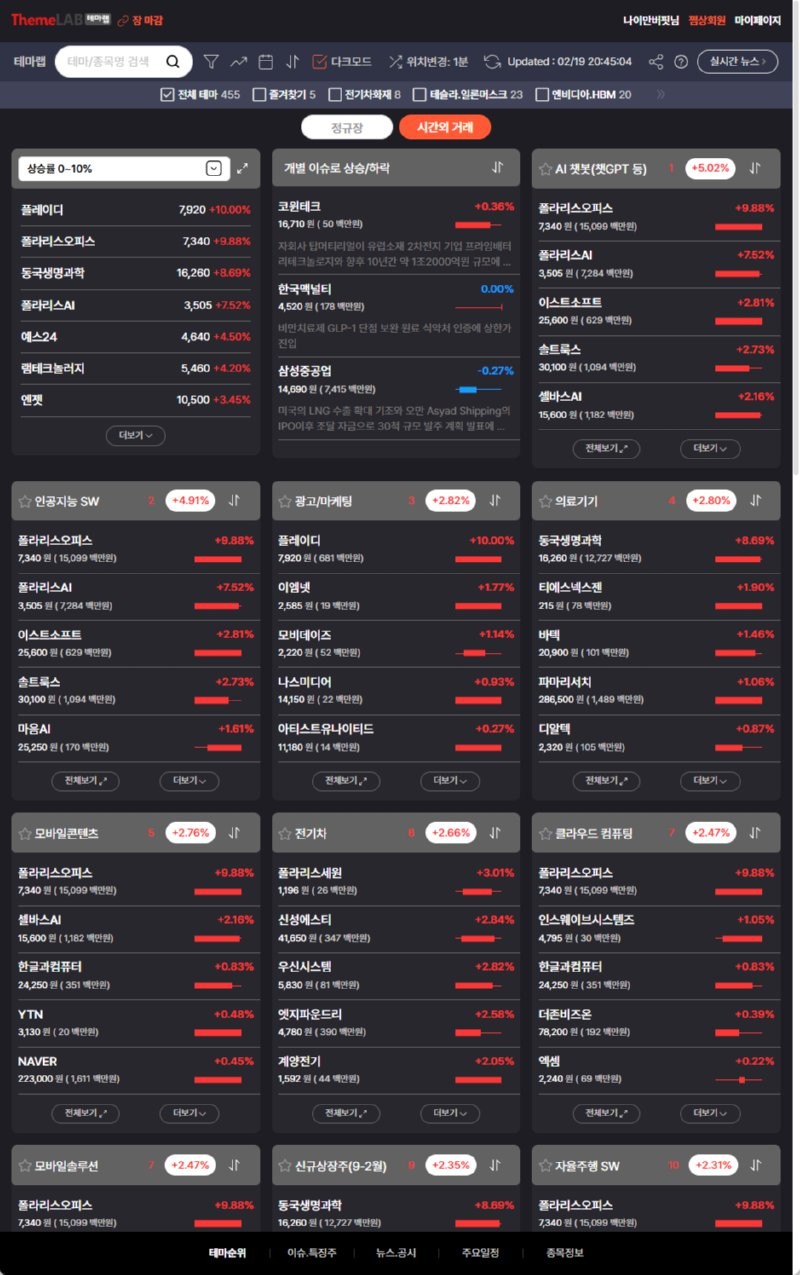This screenshot has width=800, height=1275.
Task: Go to 마이페이지
Action: coord(757,20)
